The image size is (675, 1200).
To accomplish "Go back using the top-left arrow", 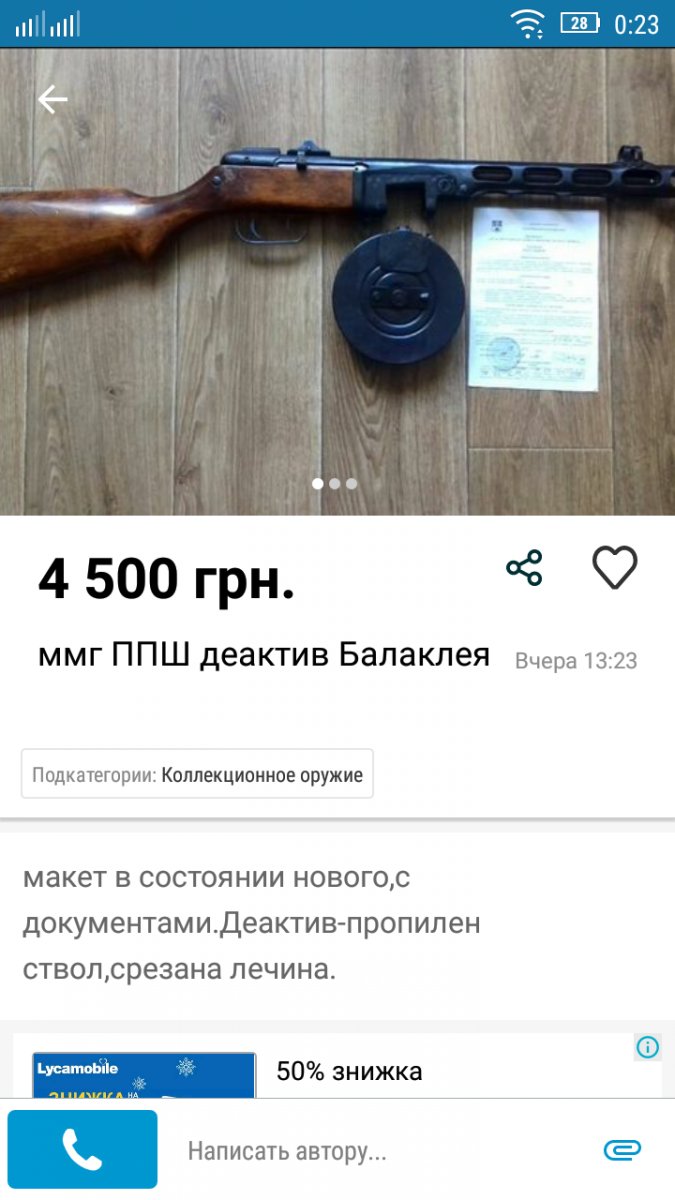I will [x=52, y=99].
